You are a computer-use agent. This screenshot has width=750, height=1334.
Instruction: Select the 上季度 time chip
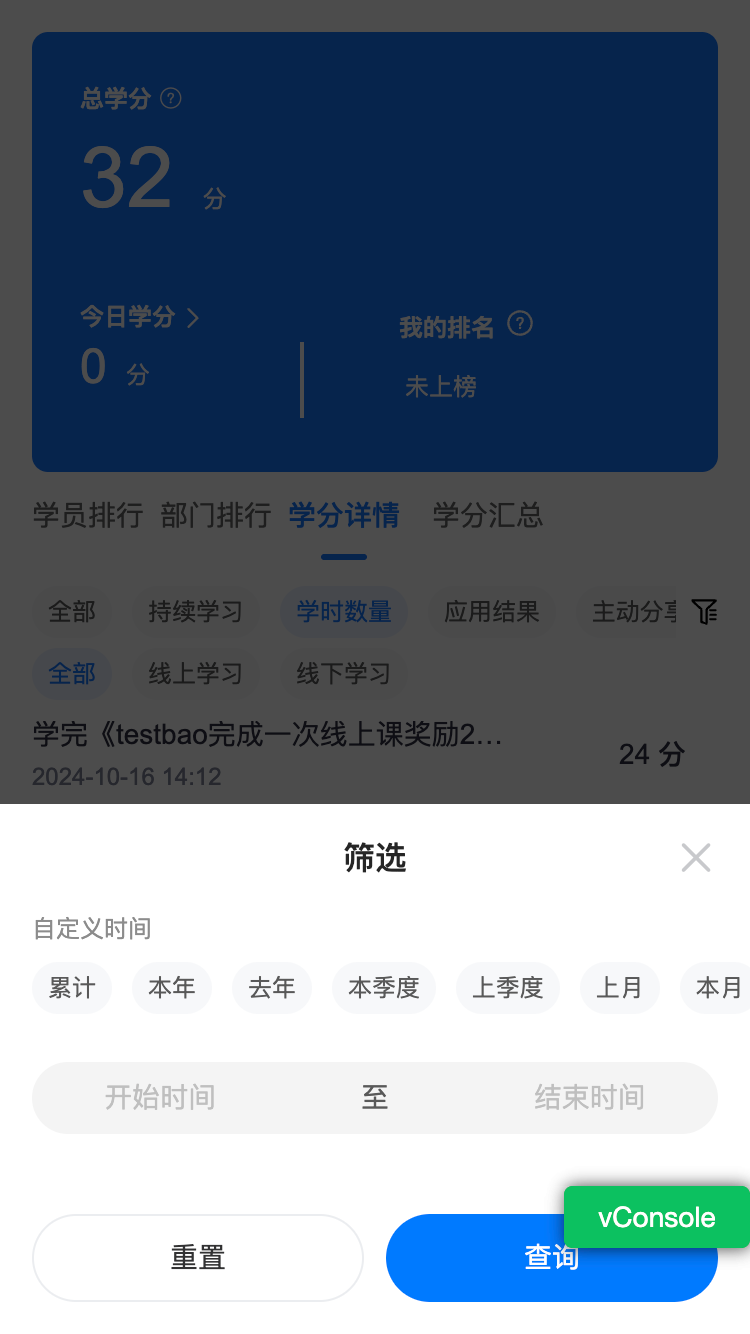508,988
